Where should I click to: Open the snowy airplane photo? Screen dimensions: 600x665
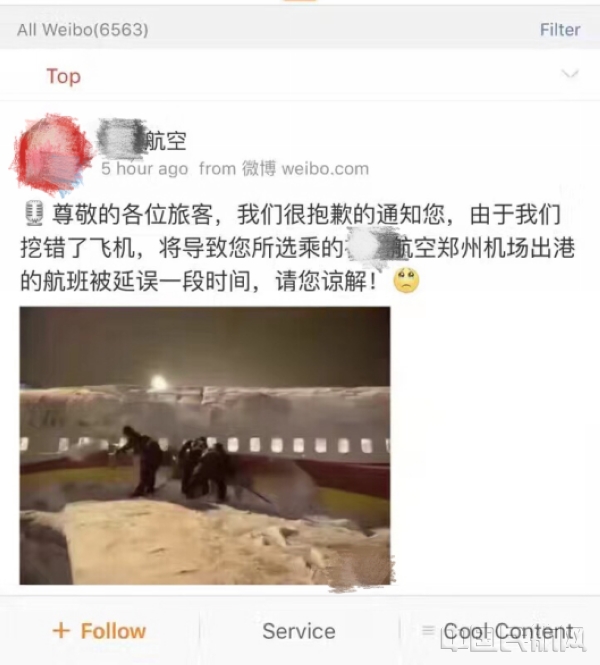(x=205, y=445)
